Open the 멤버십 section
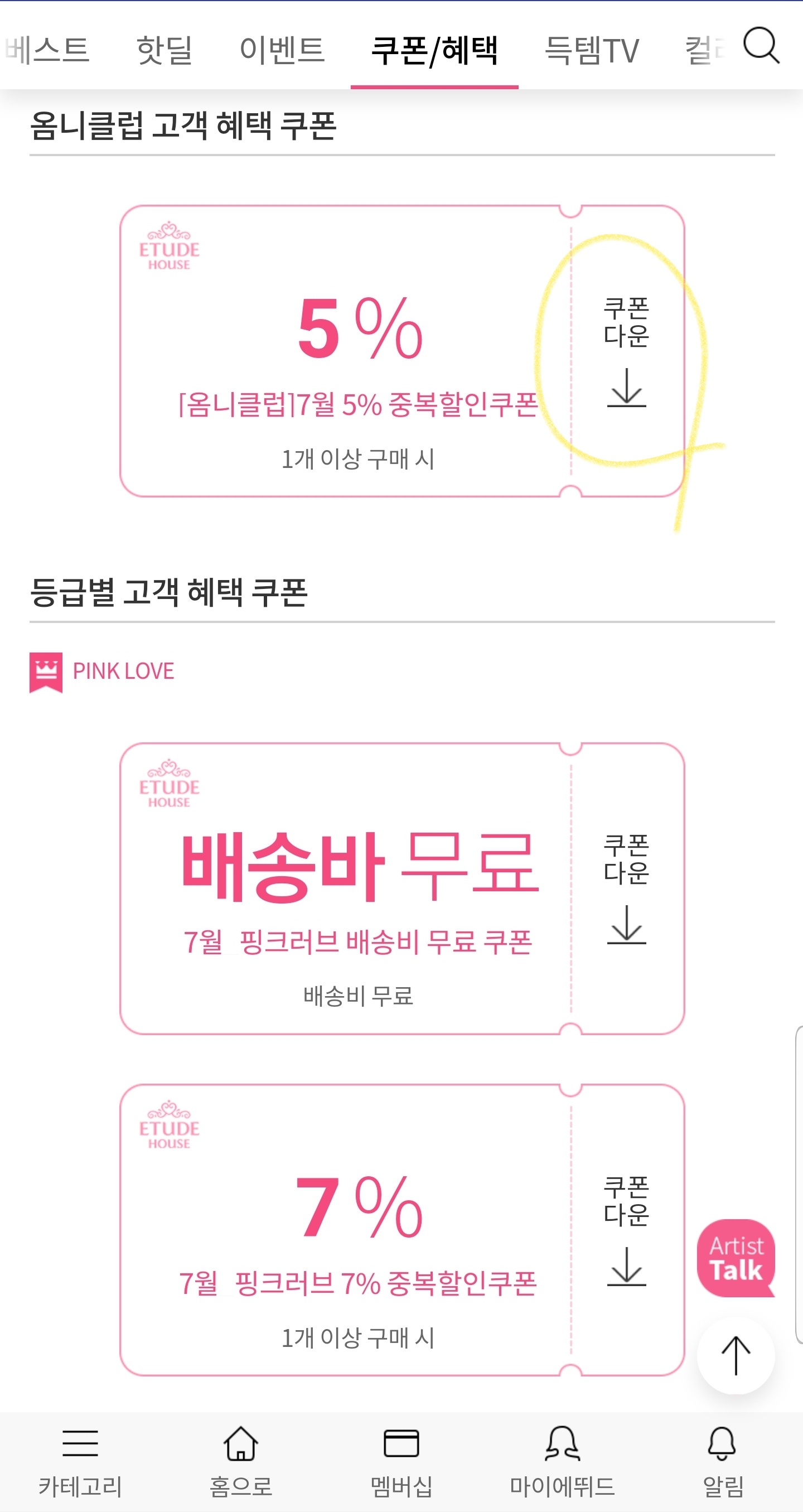 [x=401, y=1461]
